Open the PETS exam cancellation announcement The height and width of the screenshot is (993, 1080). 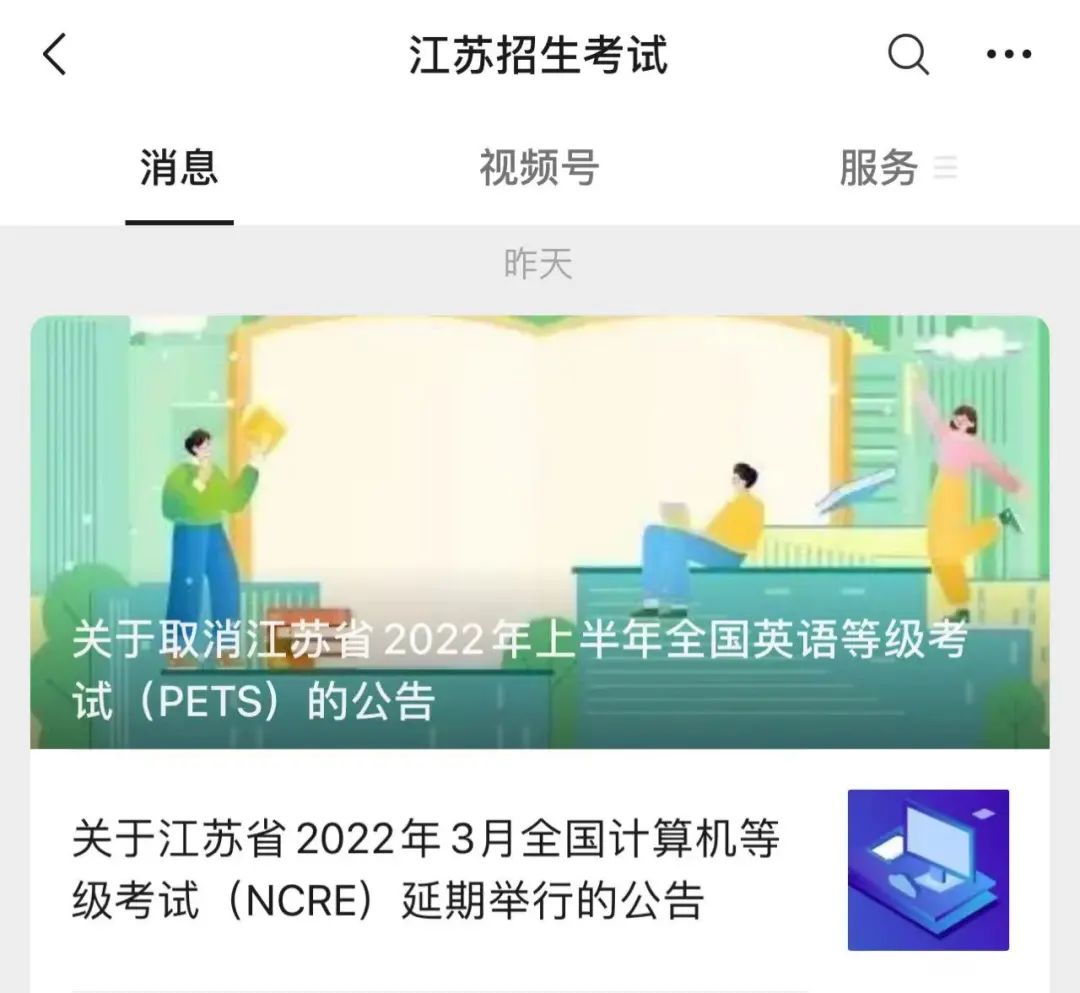tap(540, 532)
